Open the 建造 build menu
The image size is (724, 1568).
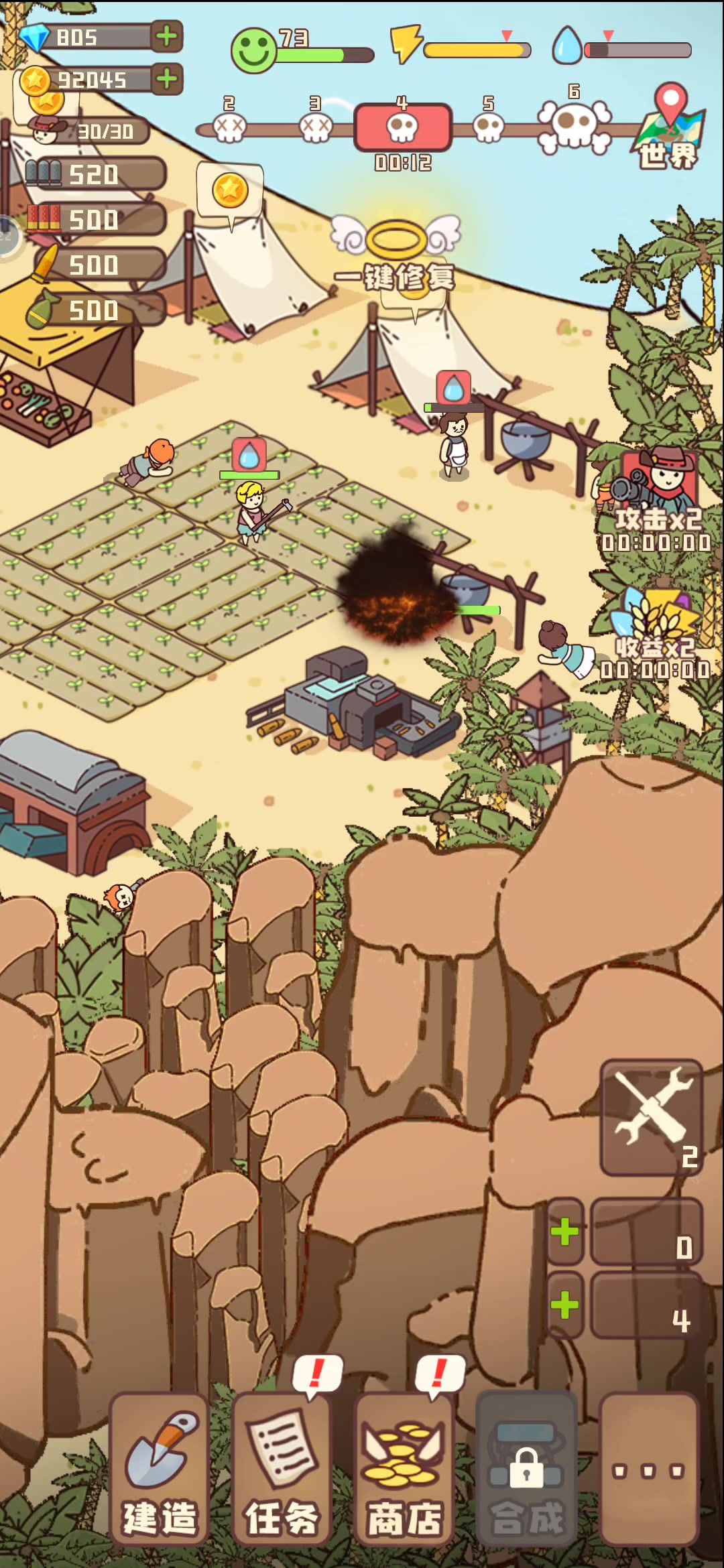click(159, 1469)
